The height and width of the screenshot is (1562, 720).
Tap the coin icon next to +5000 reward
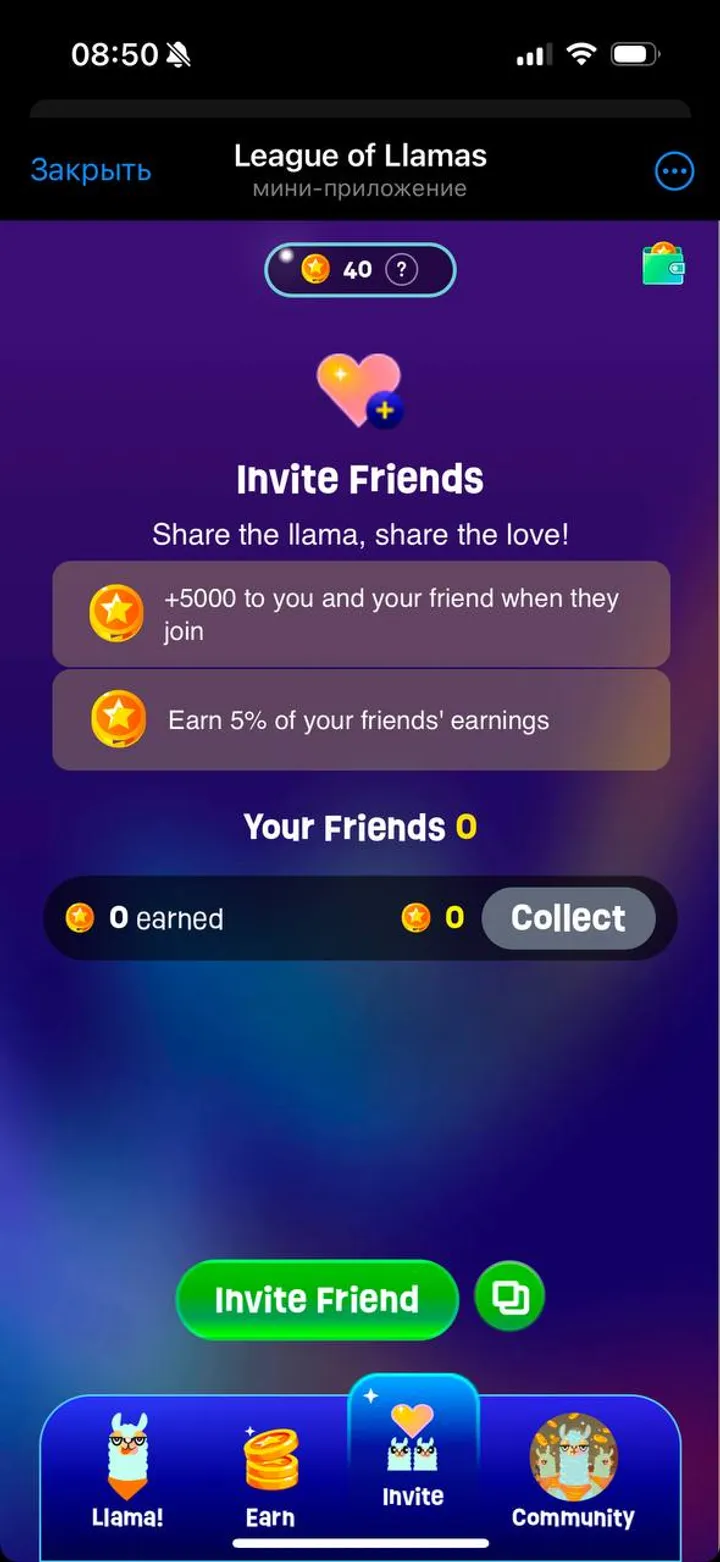(116, 614)
